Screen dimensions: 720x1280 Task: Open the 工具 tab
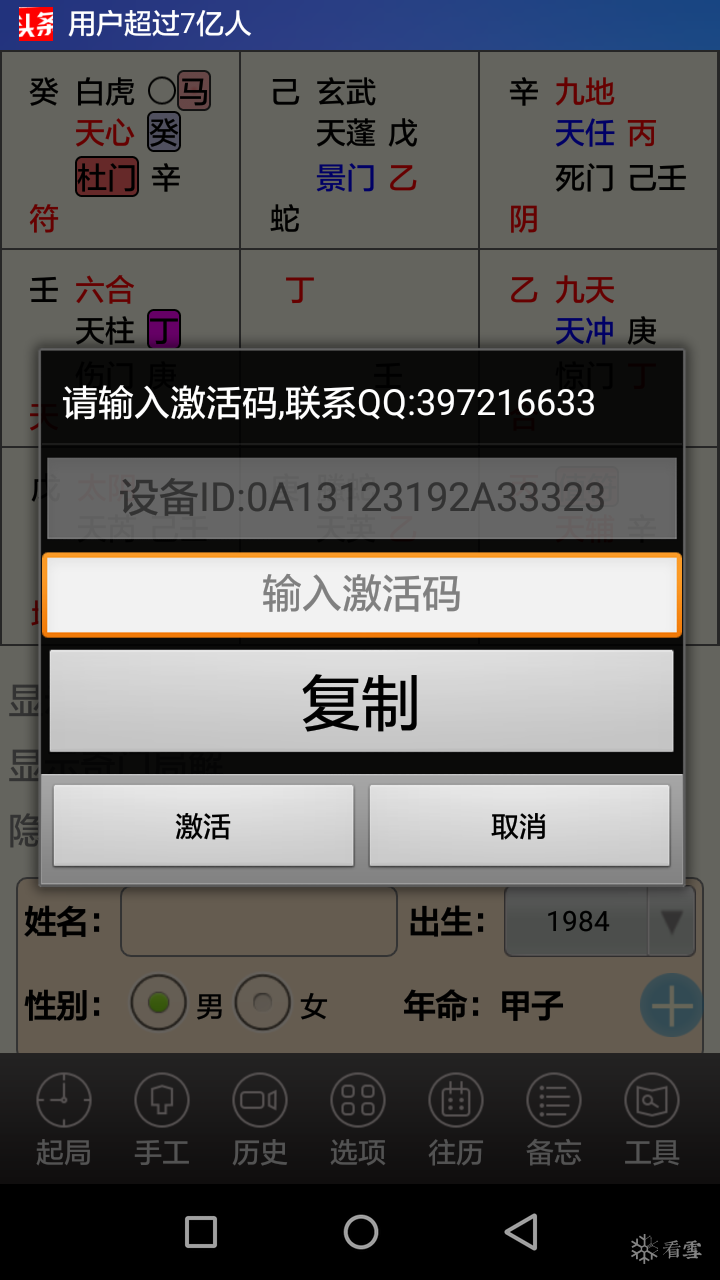(652, 1120)
